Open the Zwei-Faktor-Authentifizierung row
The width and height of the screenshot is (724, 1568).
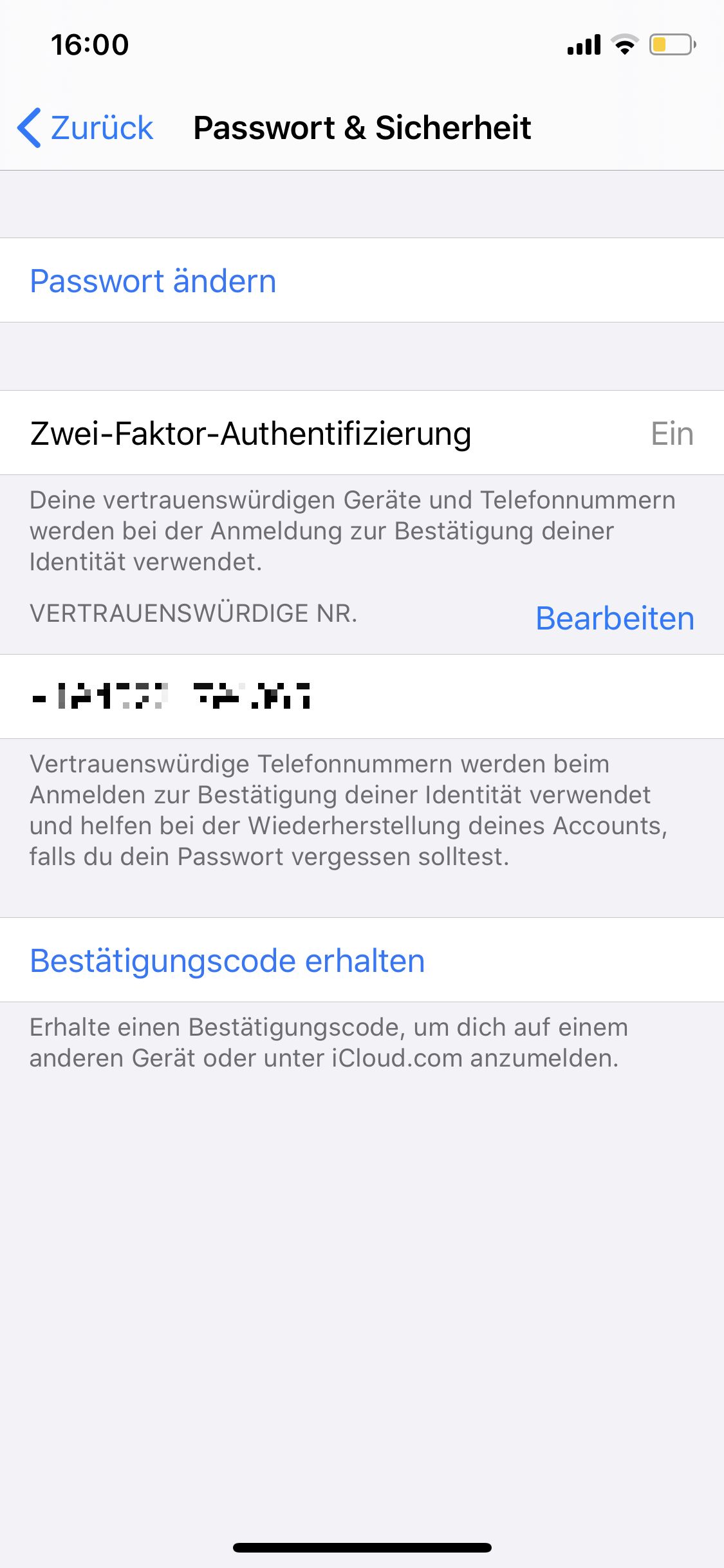[360, 433]
